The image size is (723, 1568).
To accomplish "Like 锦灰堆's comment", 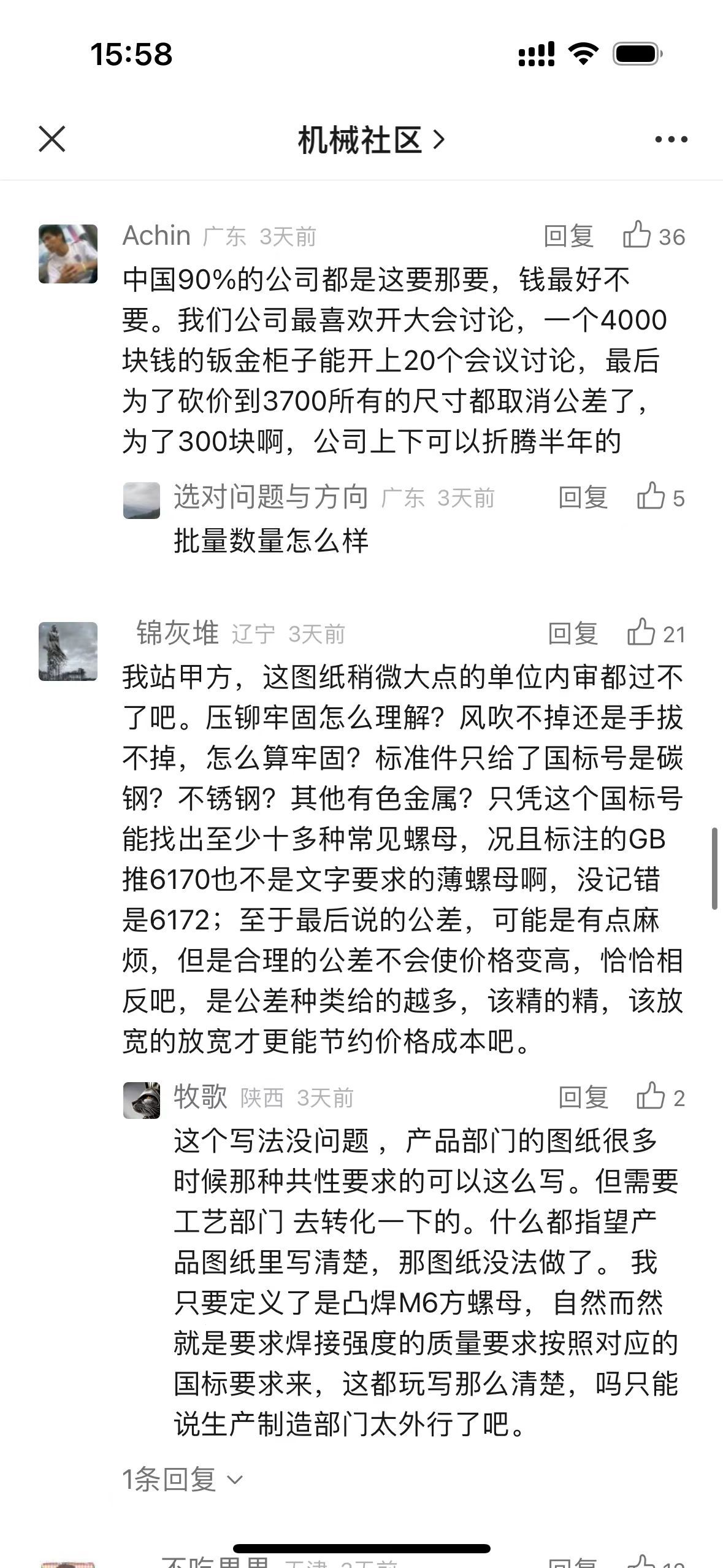I will (x=642, y=633).
